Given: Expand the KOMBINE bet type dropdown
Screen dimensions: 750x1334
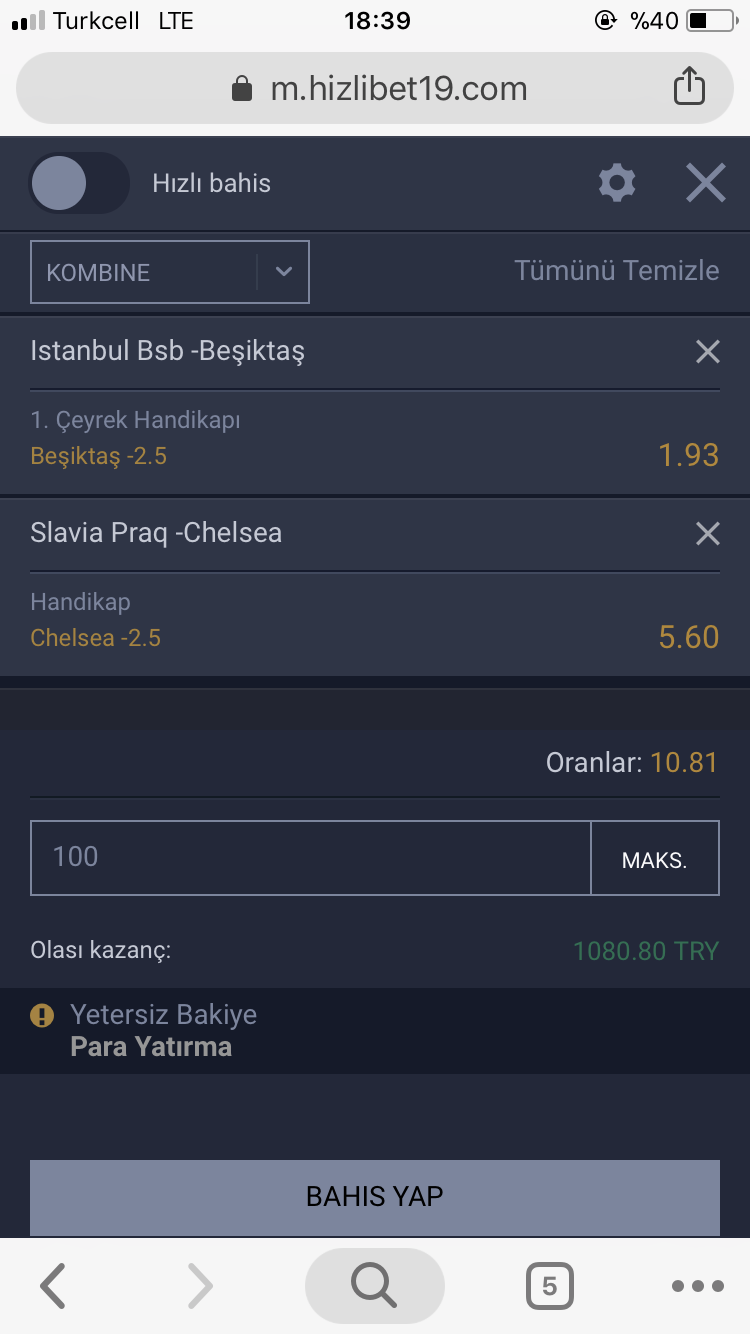Looking at the screenshot, I should (x=170, y=272).
